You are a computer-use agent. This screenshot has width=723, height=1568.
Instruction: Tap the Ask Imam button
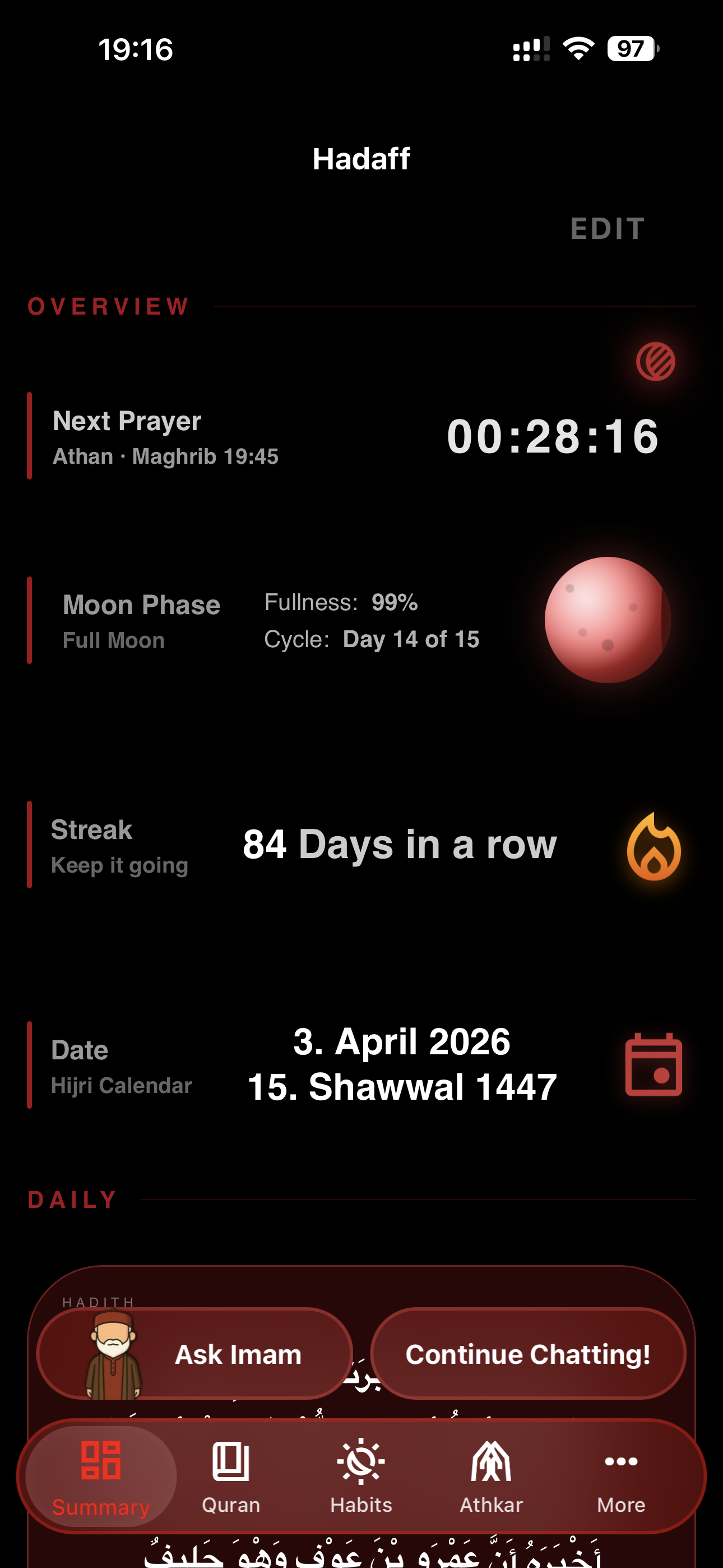click(237, 1354)
